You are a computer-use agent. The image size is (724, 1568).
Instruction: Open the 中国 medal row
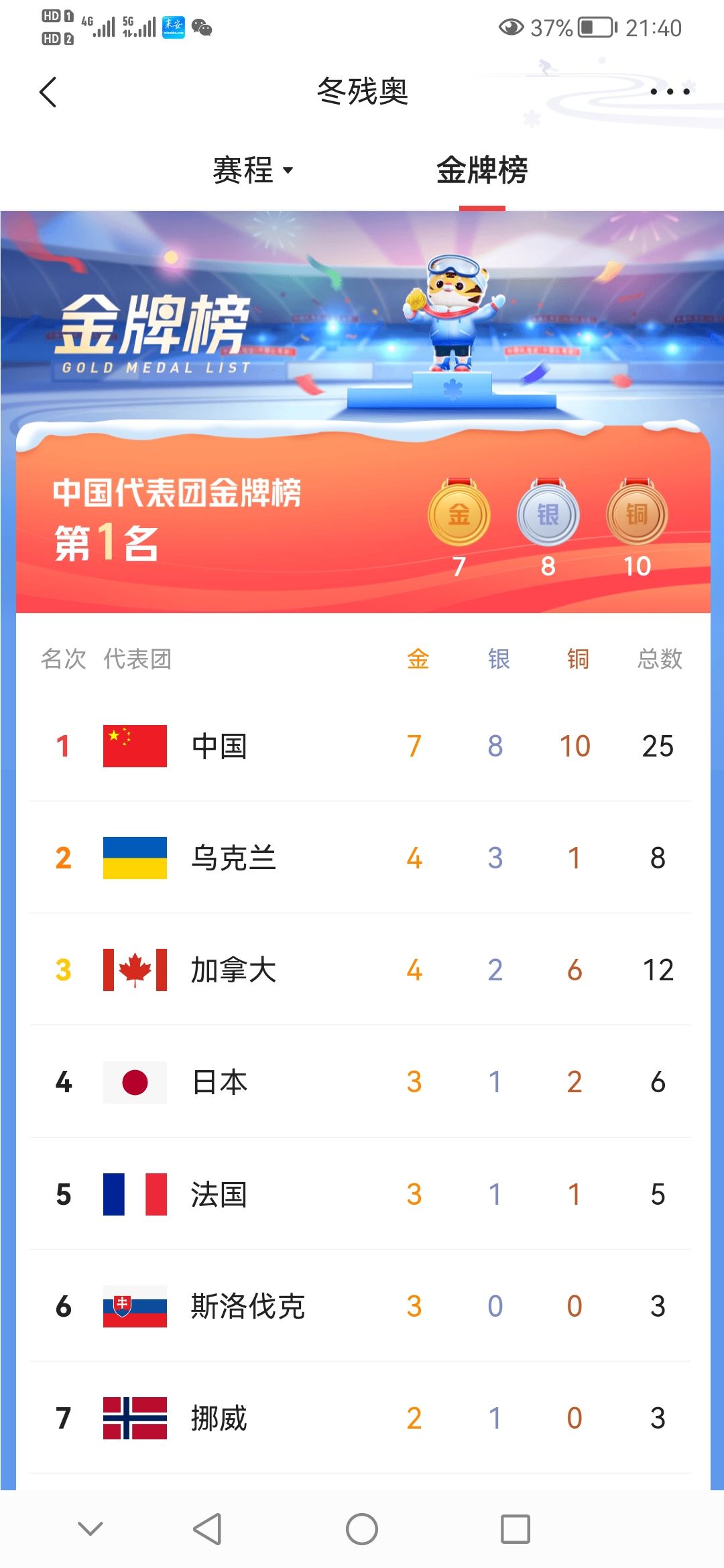coord(361,746)
